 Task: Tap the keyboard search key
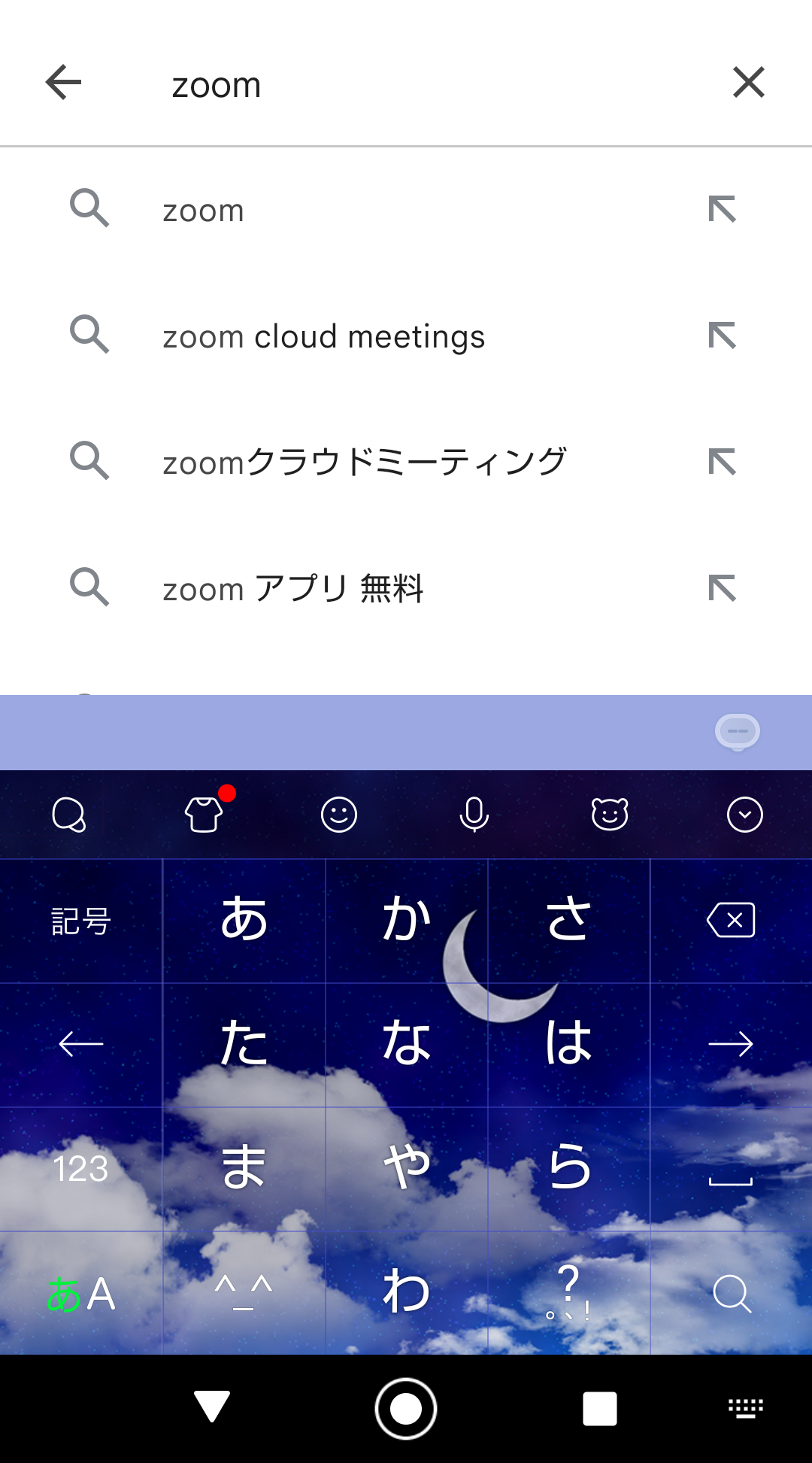tap(731, 1294)
